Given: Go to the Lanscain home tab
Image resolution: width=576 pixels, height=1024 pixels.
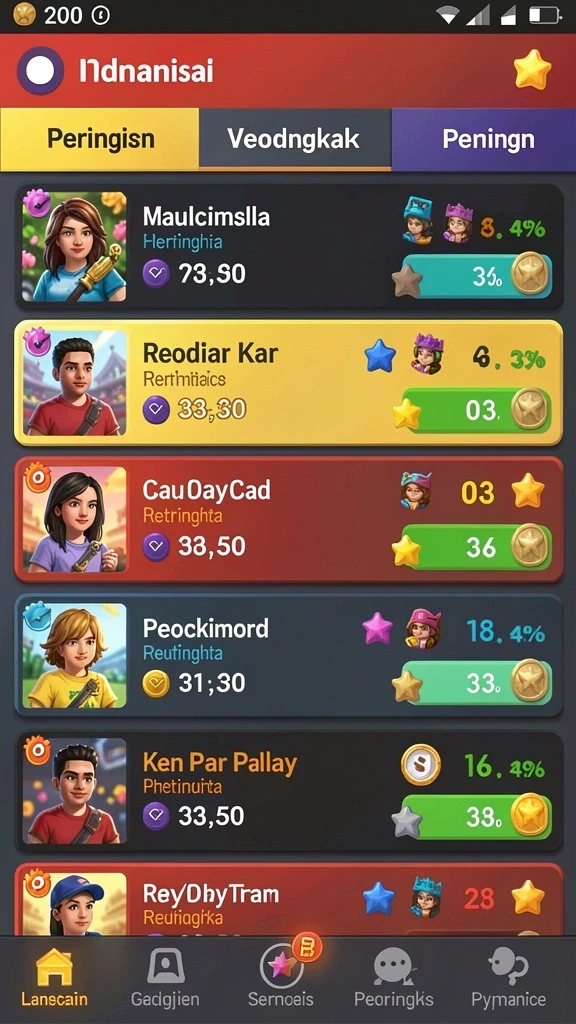Looking at the screenshot, I should point(54,977).
